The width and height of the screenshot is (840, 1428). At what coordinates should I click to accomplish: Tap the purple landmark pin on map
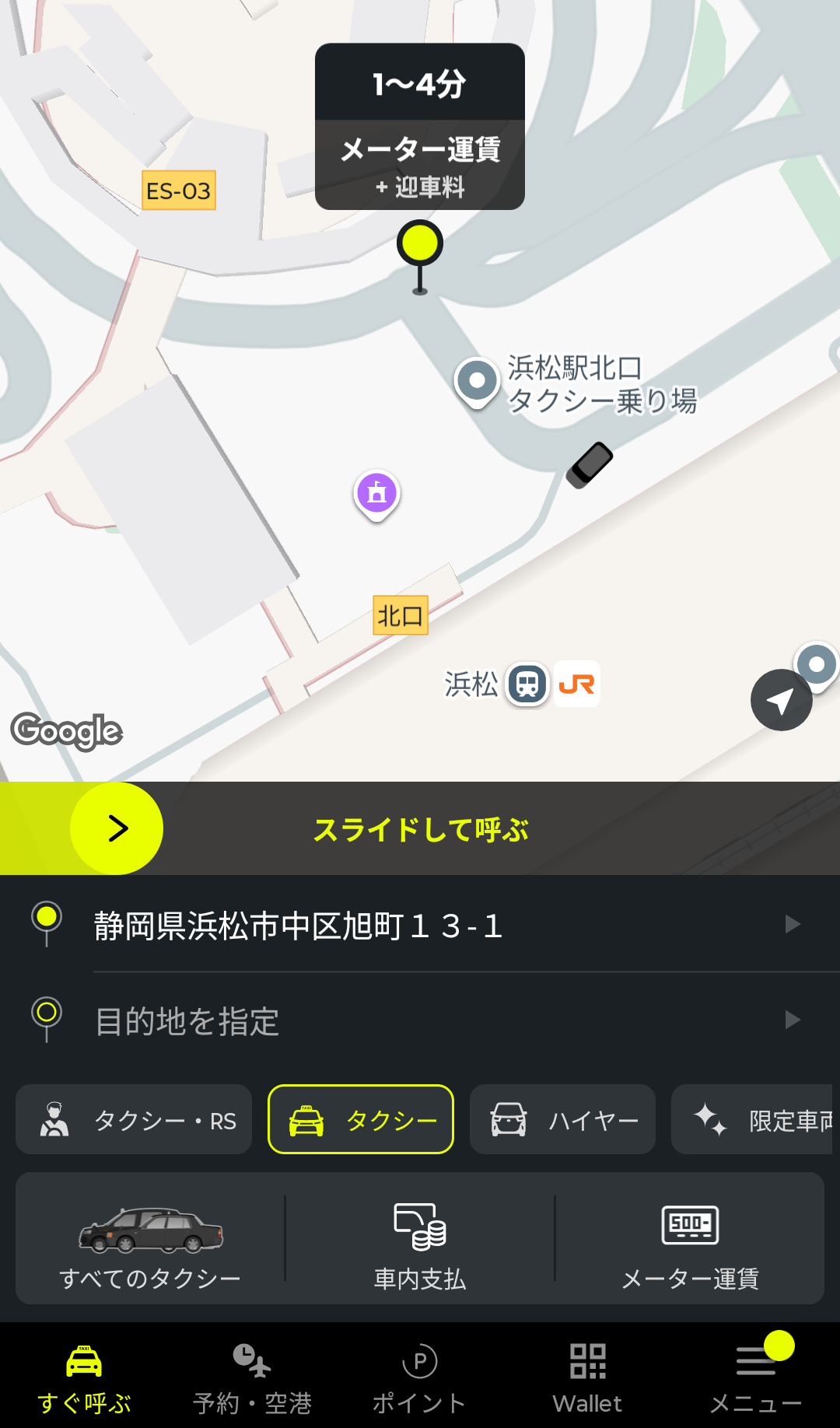click(377, 494)
